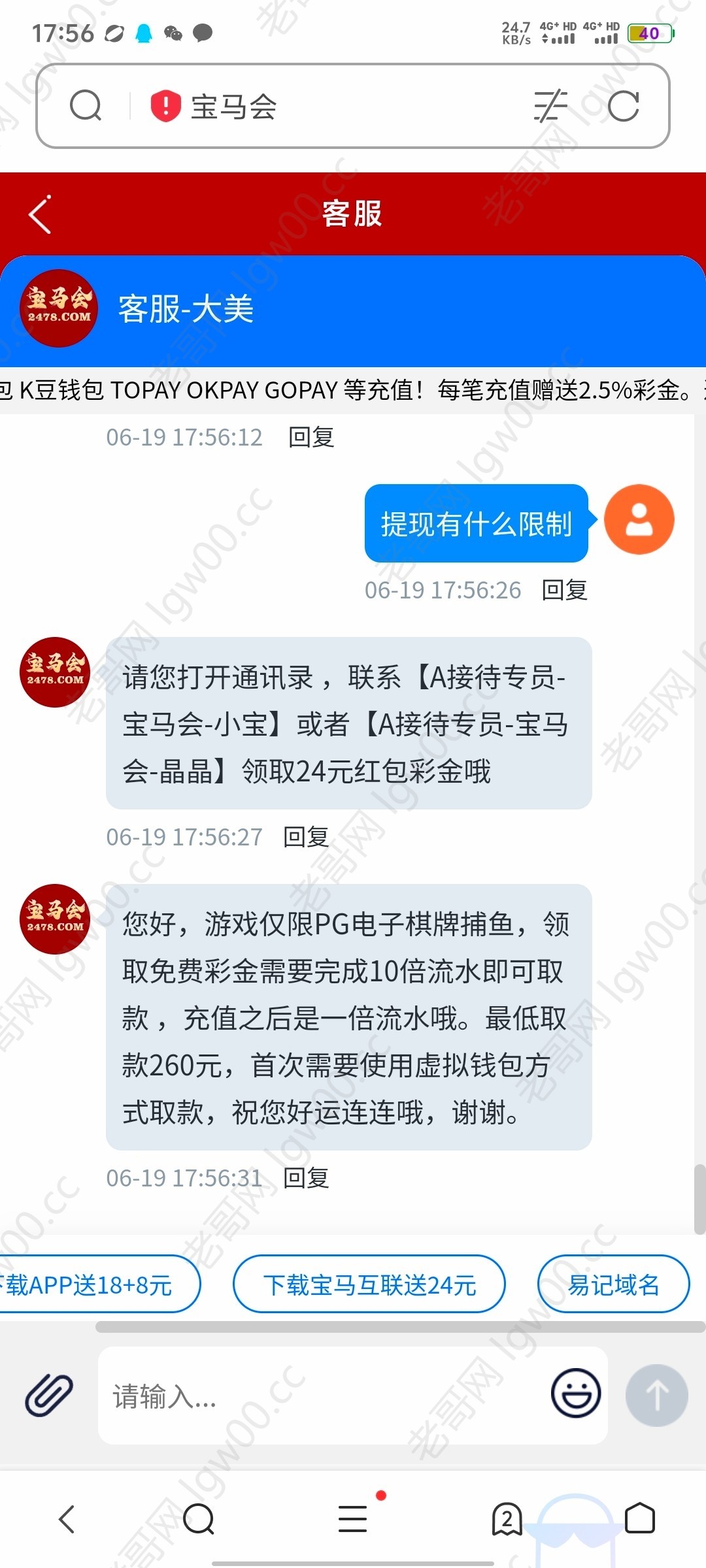Focus the 请输入 message field
The image size is (706, 1568).
320,1396
